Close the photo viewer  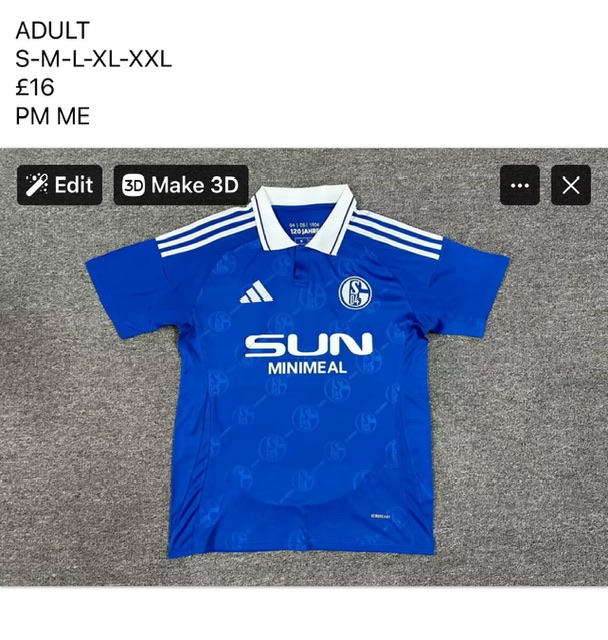571,185
